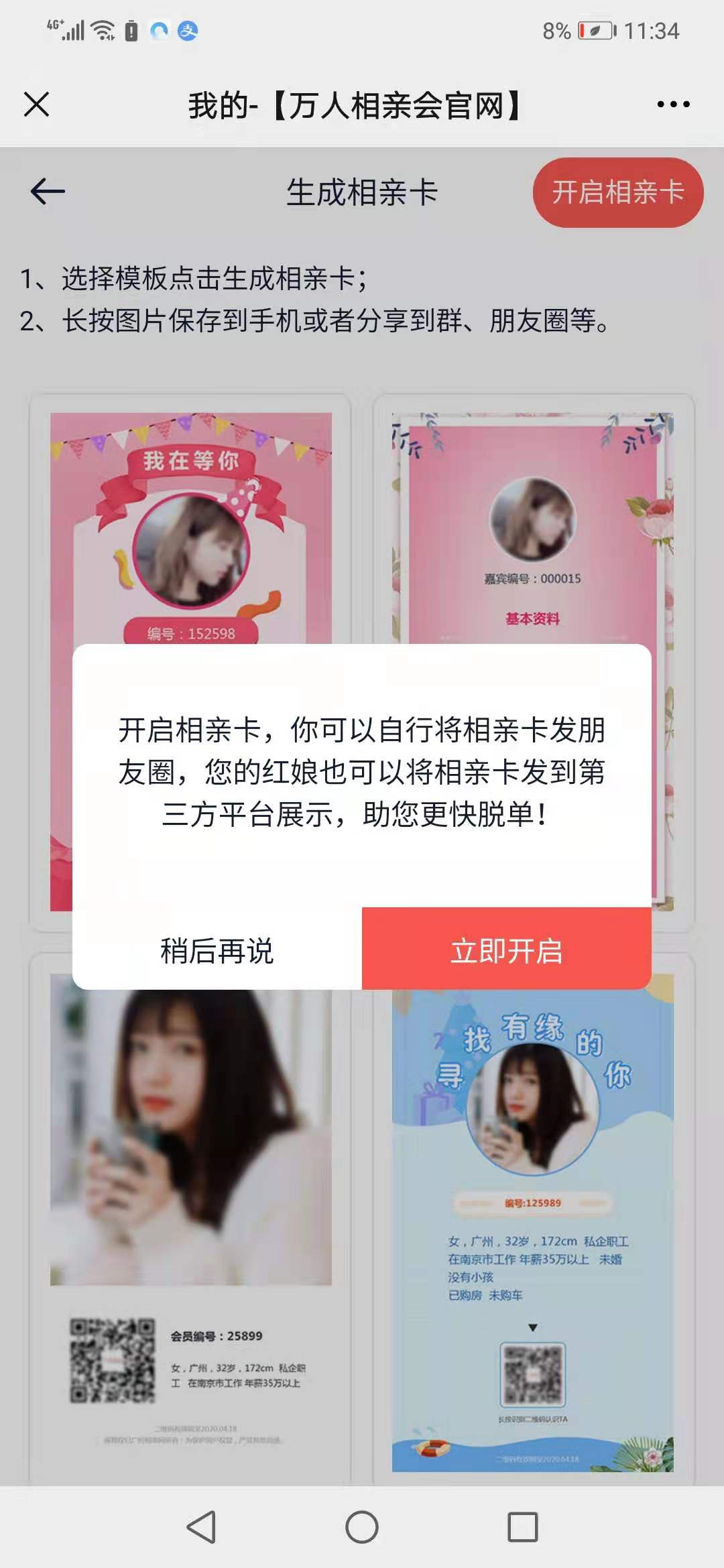Select the floral template numbered 000015
The image size is (724, 1568).
[x=533, y=523]
